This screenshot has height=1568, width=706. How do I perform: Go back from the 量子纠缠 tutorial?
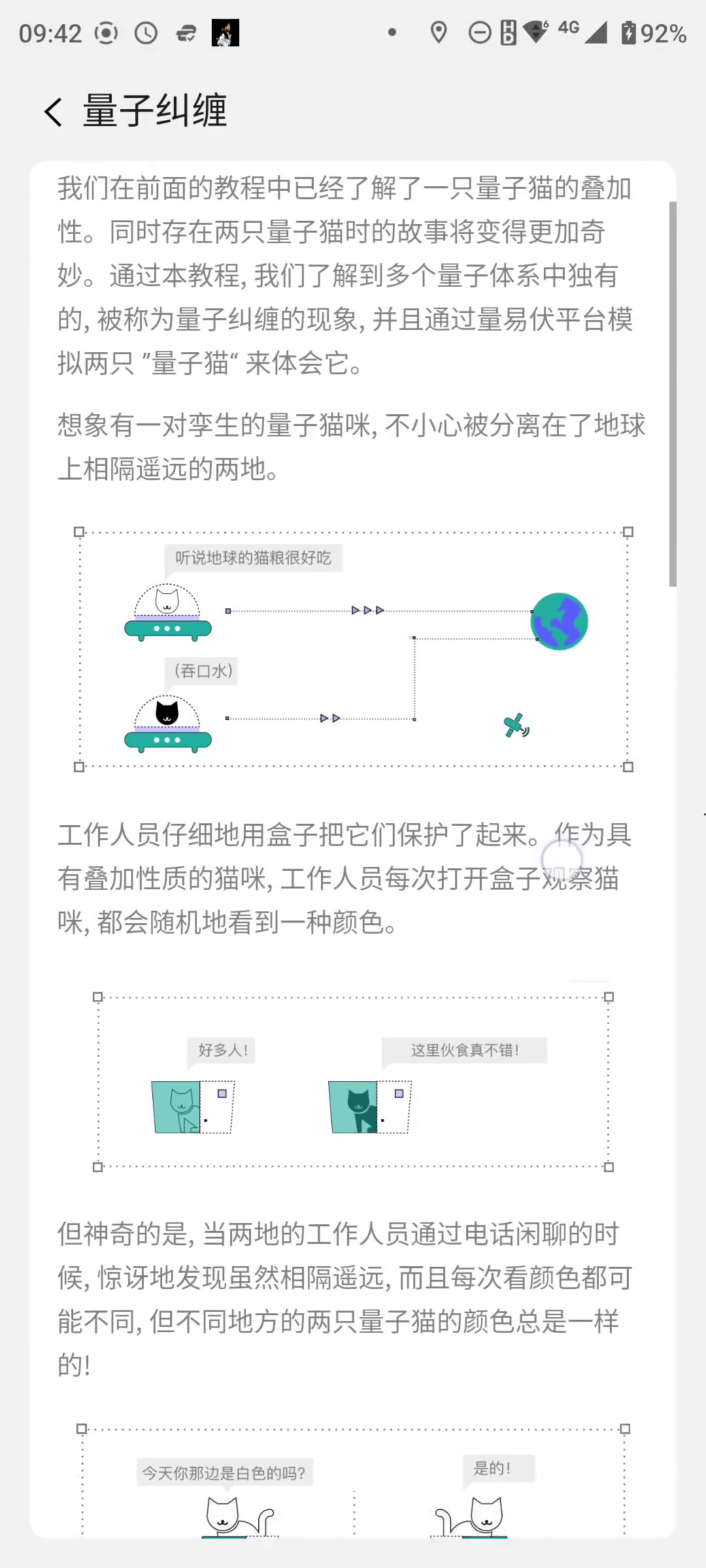tap(54, 112)
